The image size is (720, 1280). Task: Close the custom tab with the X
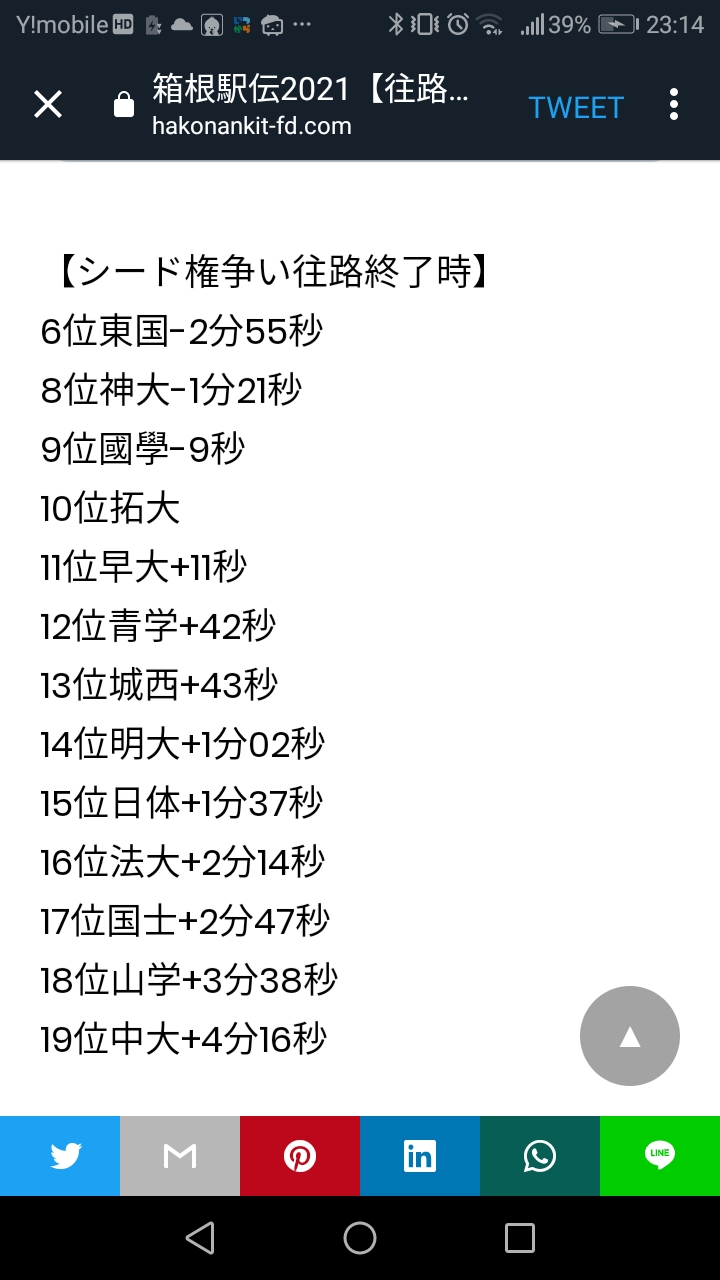pos(48,104)
